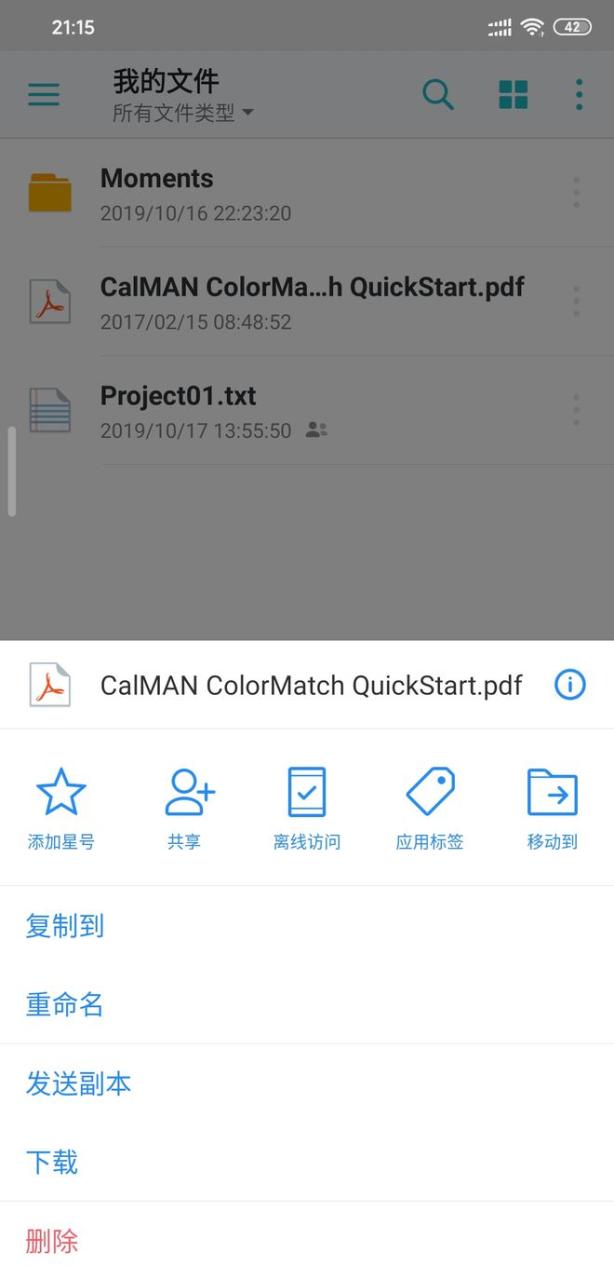Enable 离线访问 for this file
Screen dimensions: 614x1280
307,806
